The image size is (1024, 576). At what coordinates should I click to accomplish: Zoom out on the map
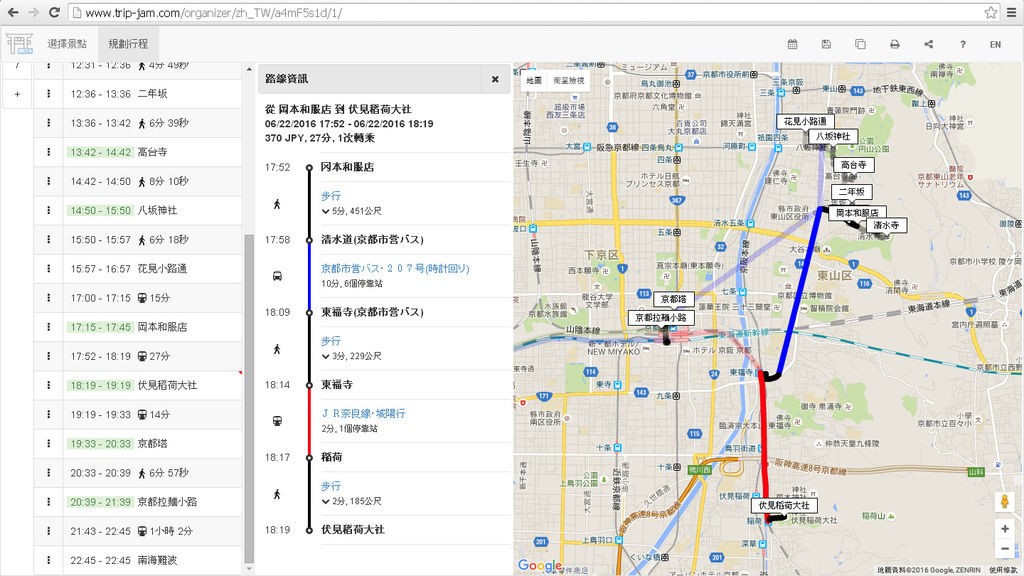(x=1004, y=548)
